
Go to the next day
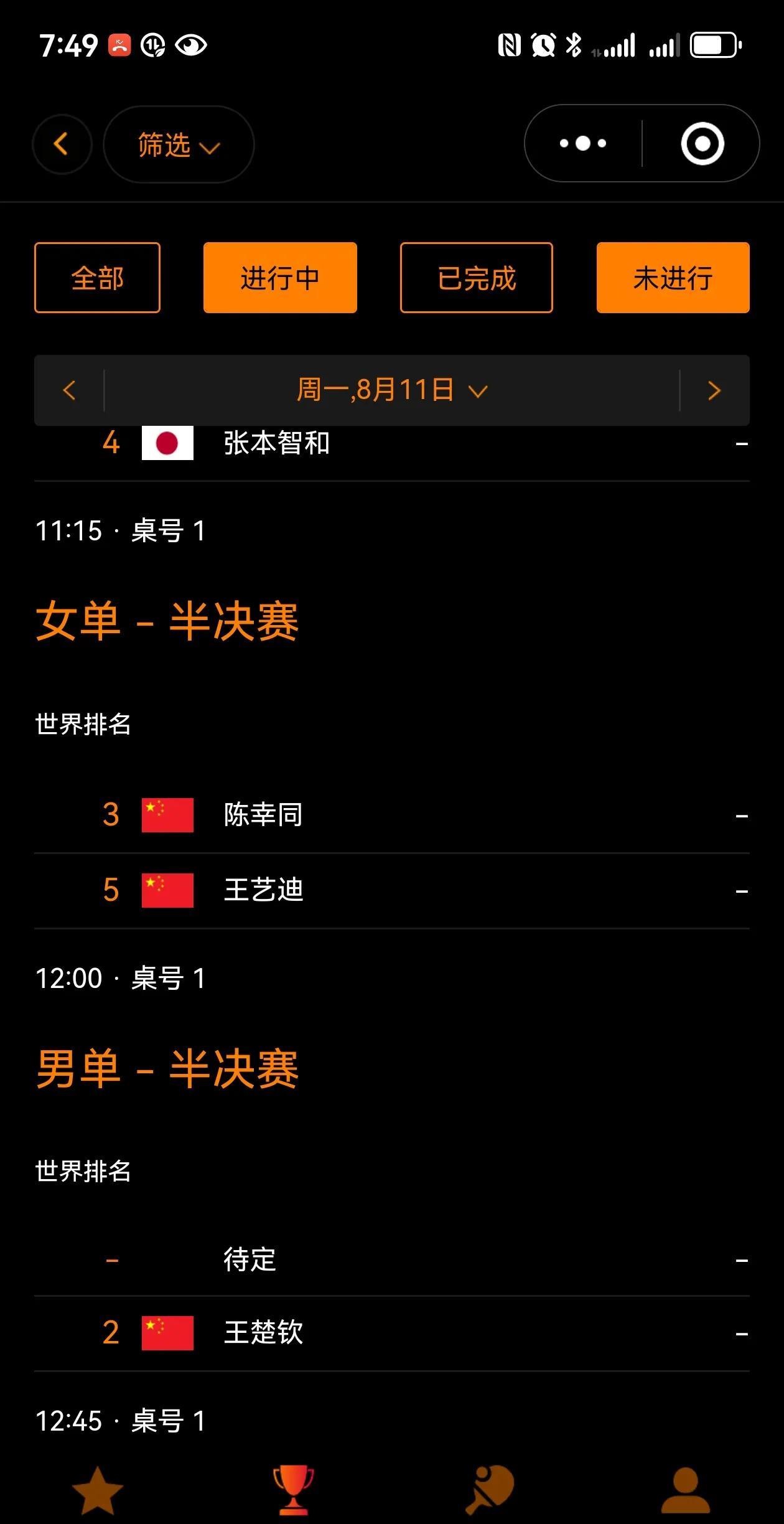714,390
